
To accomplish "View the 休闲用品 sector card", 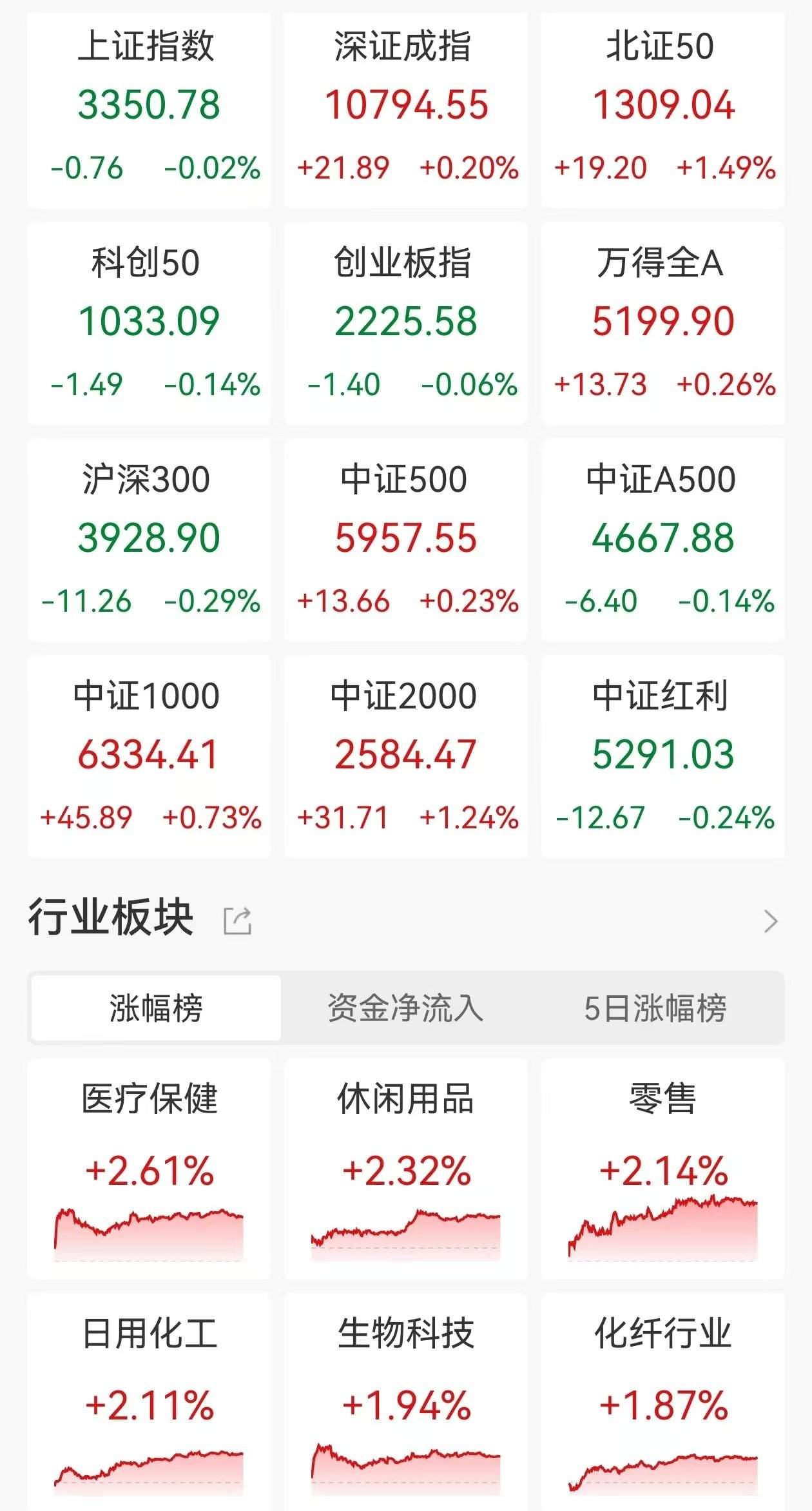I will pyautogui.click(x=406, y=1168).
